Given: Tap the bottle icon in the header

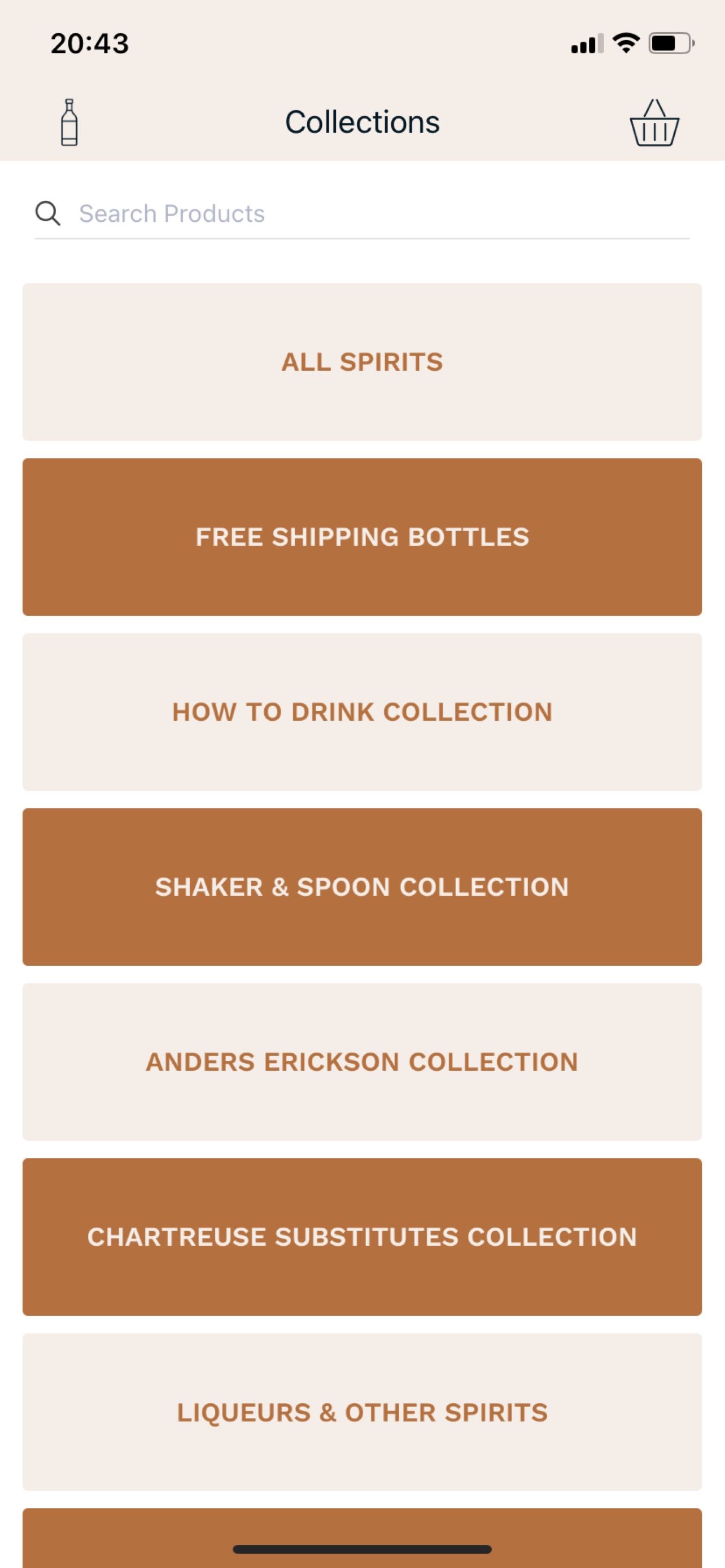Looking at the screenshot, I should click(69, 122).
